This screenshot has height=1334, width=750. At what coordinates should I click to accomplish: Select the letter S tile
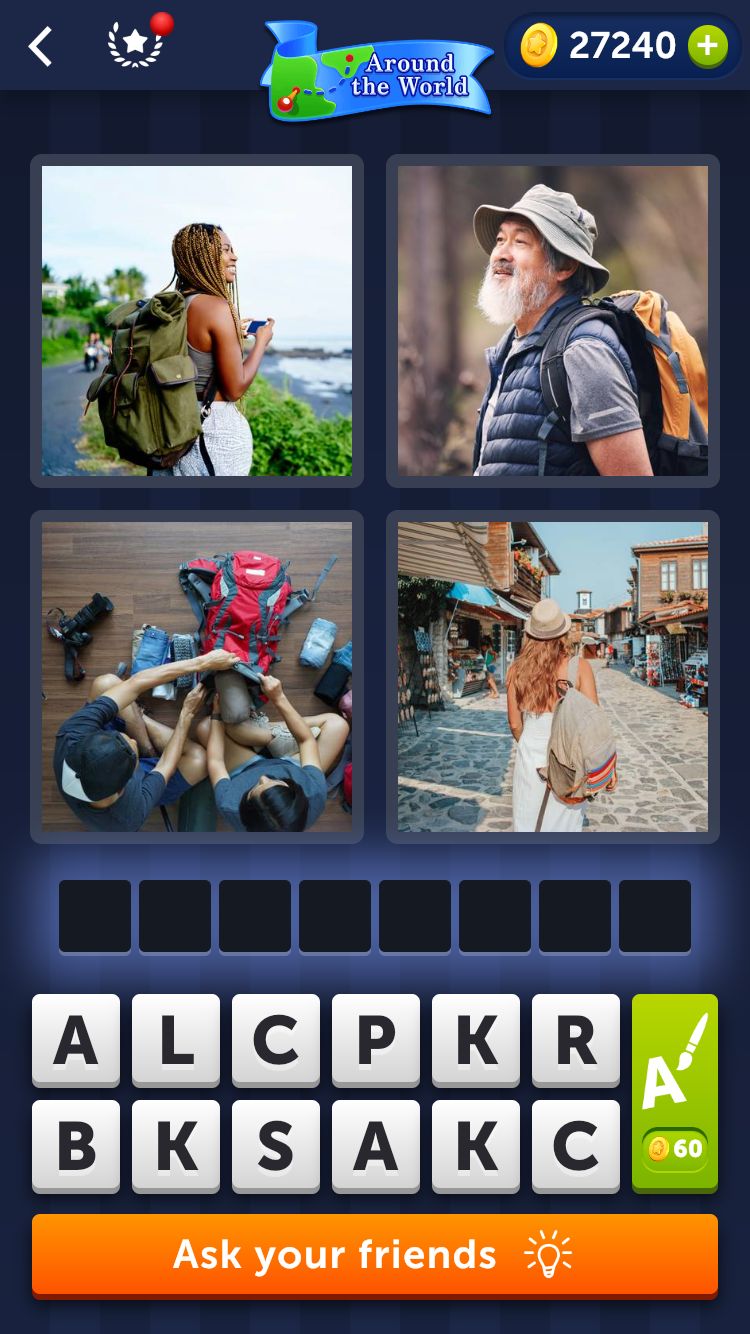tap(276, 1147)
